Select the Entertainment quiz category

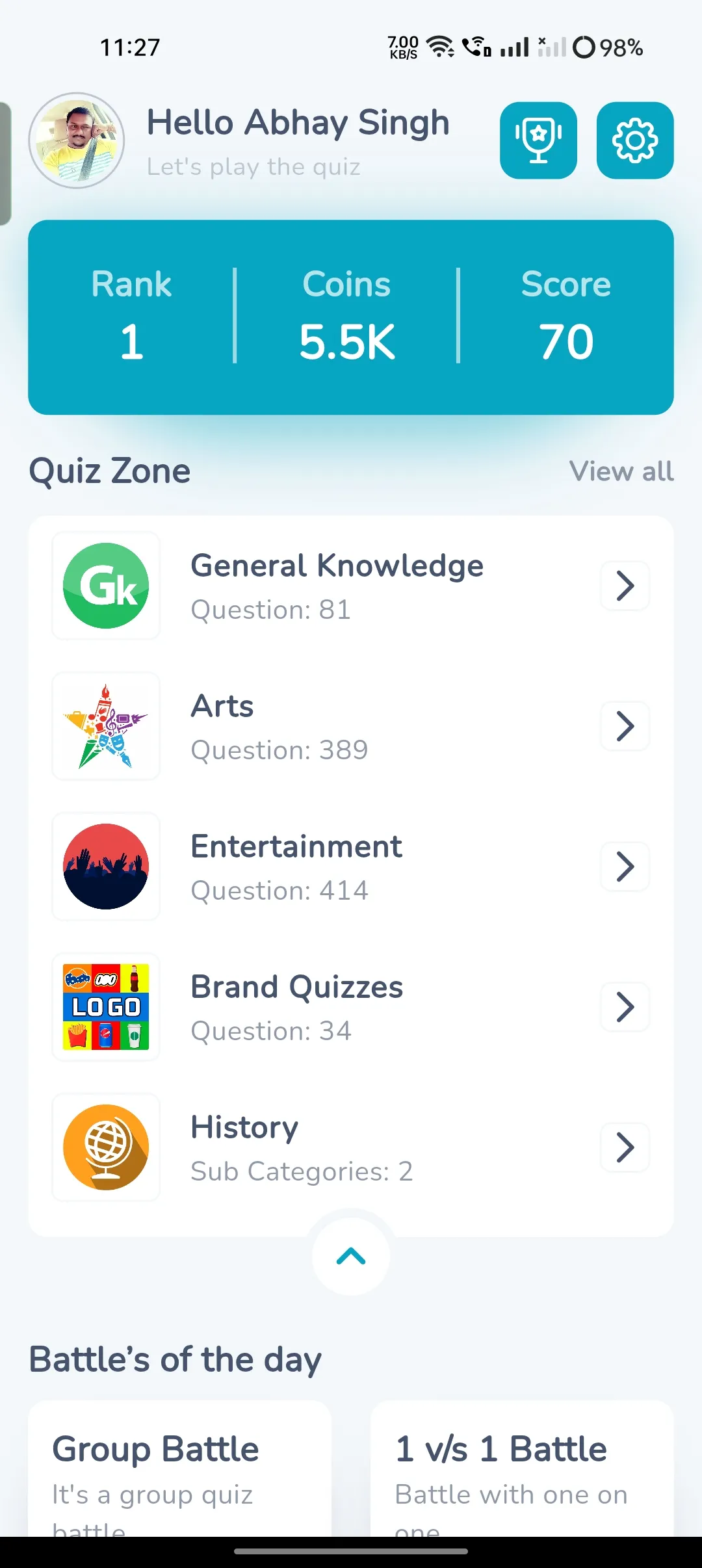[351, 867]
